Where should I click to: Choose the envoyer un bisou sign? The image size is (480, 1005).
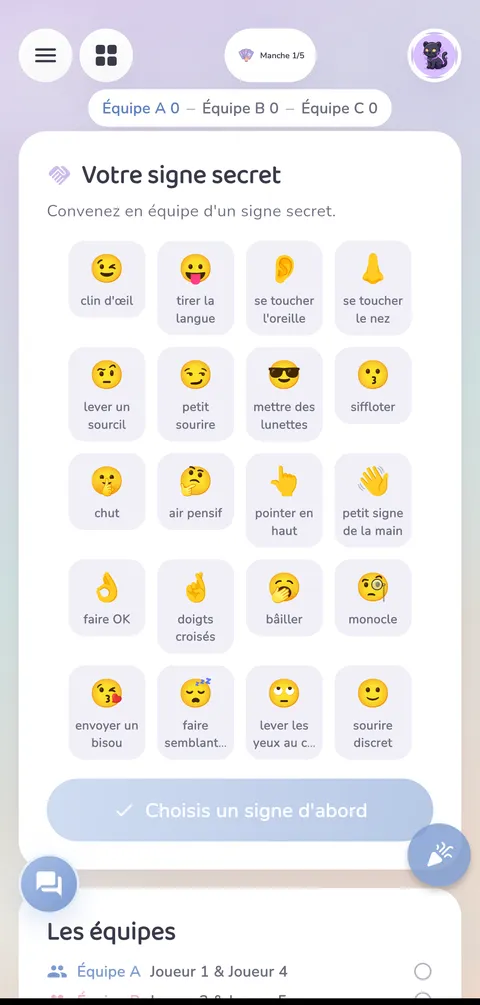107,712
